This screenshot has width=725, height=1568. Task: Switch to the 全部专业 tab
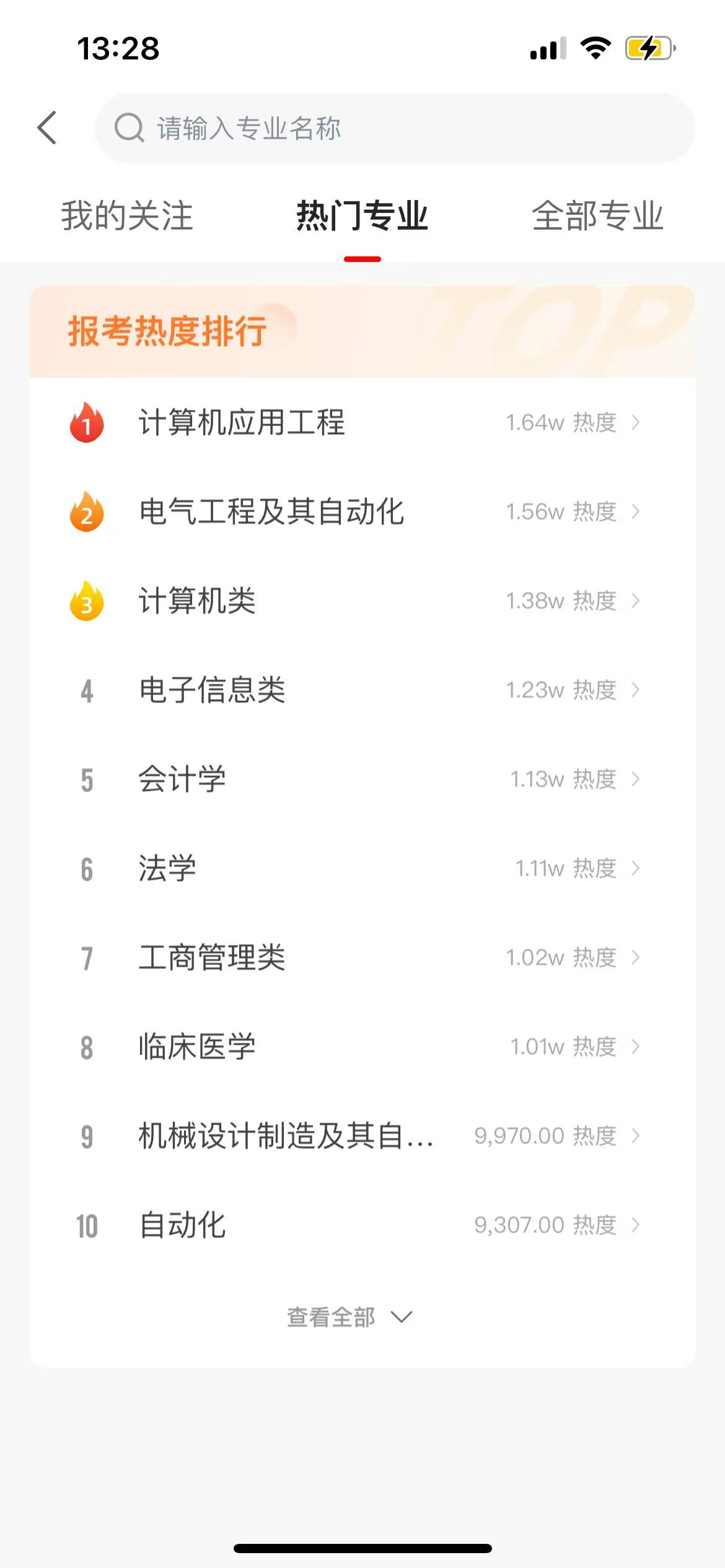point(597,216)
